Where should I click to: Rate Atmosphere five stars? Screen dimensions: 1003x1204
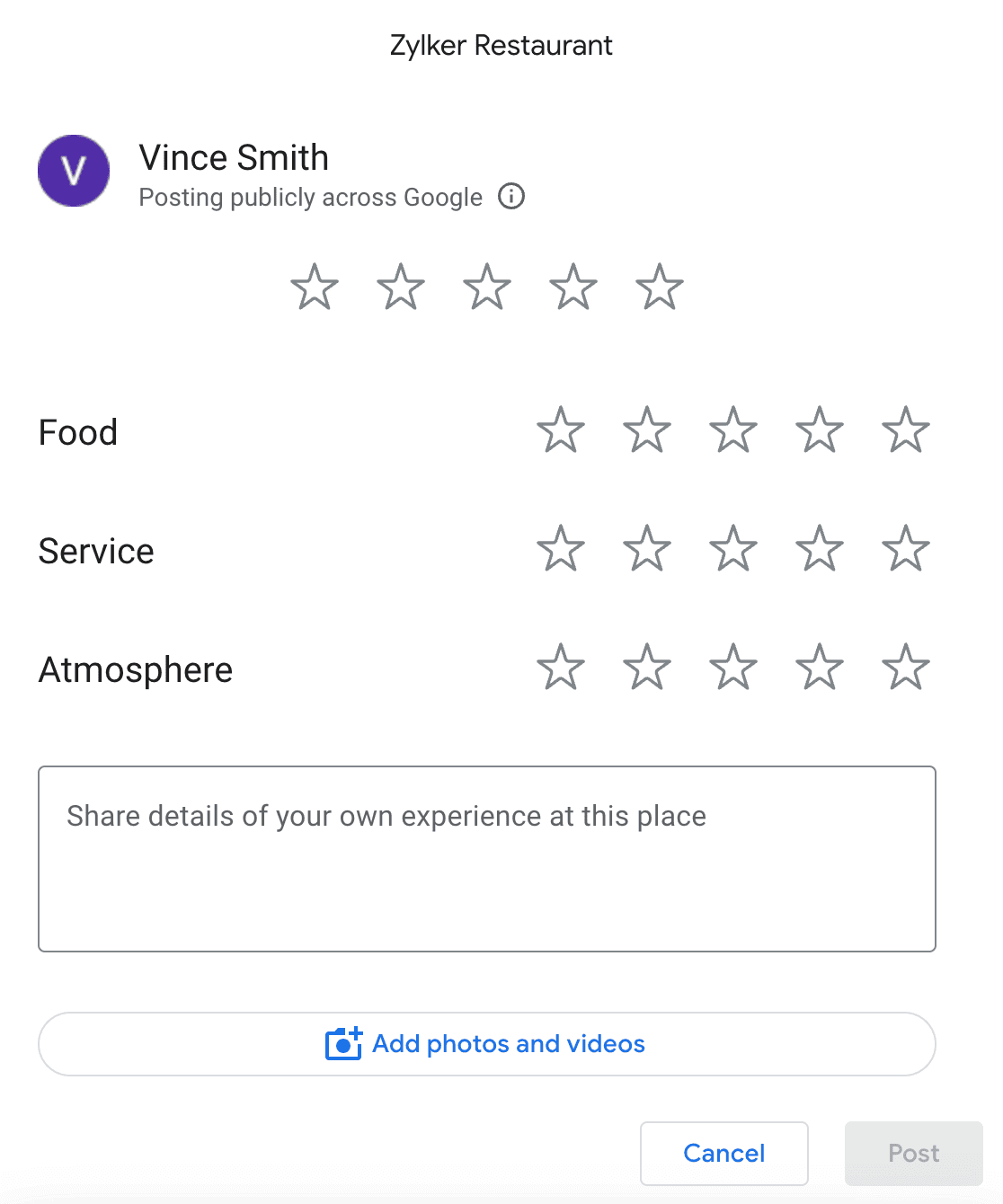coord(906,668)
